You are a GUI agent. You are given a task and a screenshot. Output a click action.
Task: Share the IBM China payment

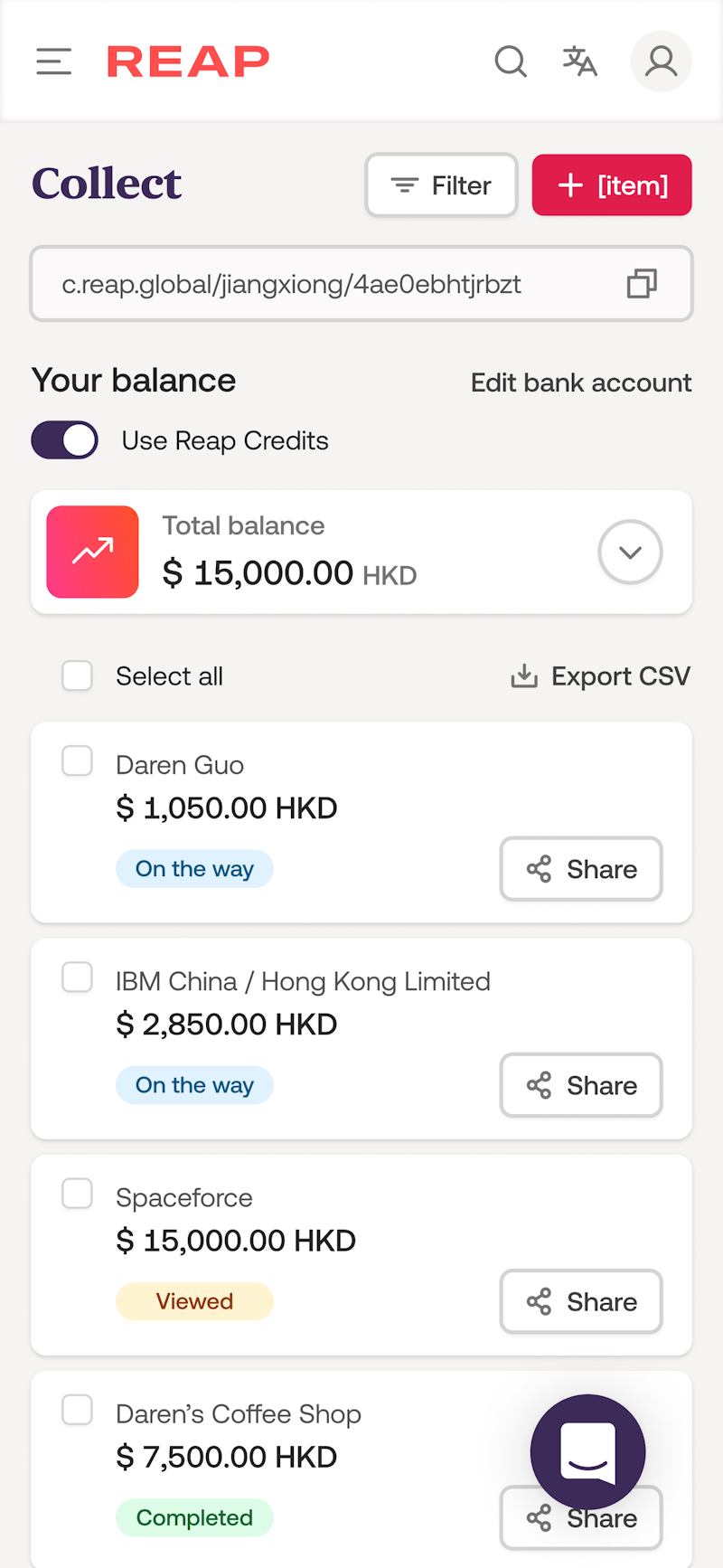coord(581,1085)
